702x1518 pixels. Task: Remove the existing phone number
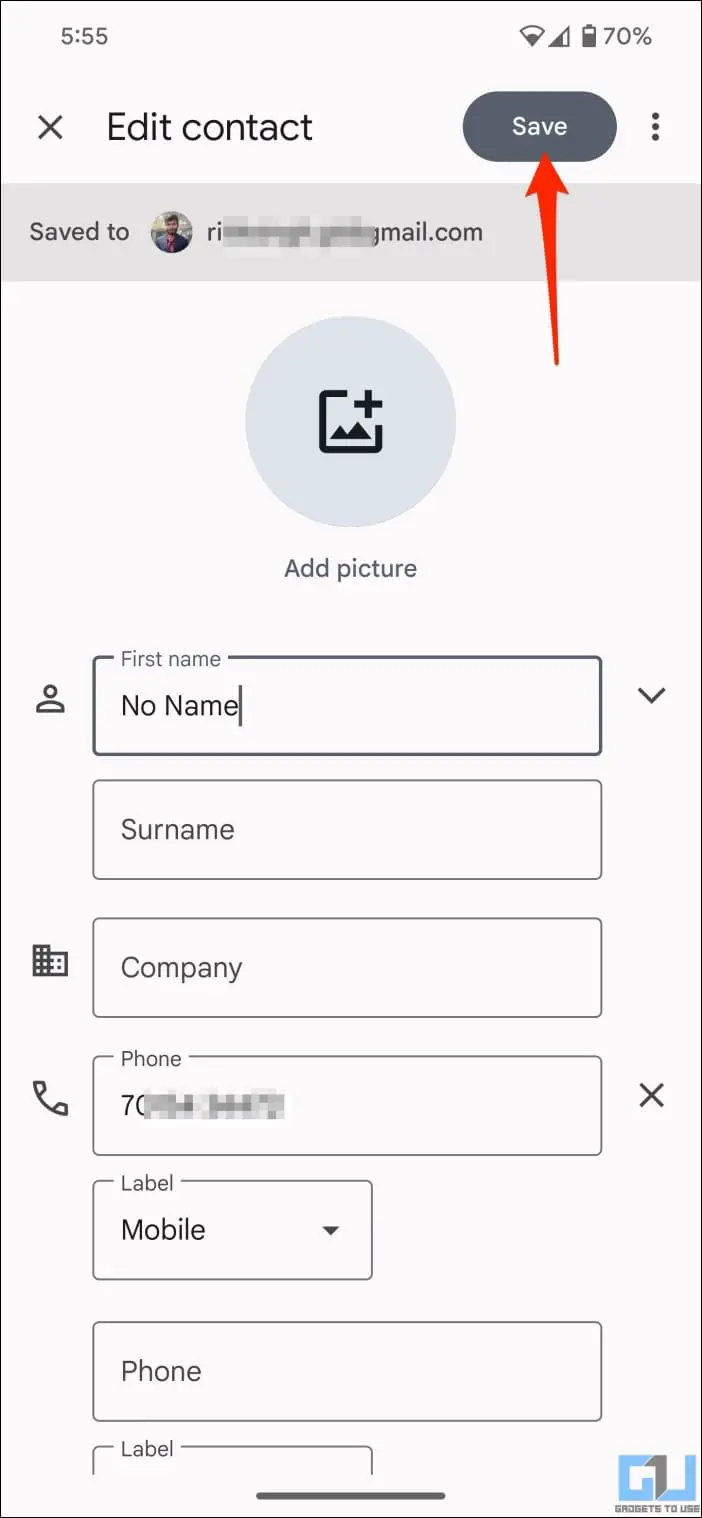tap(651, 1096)
